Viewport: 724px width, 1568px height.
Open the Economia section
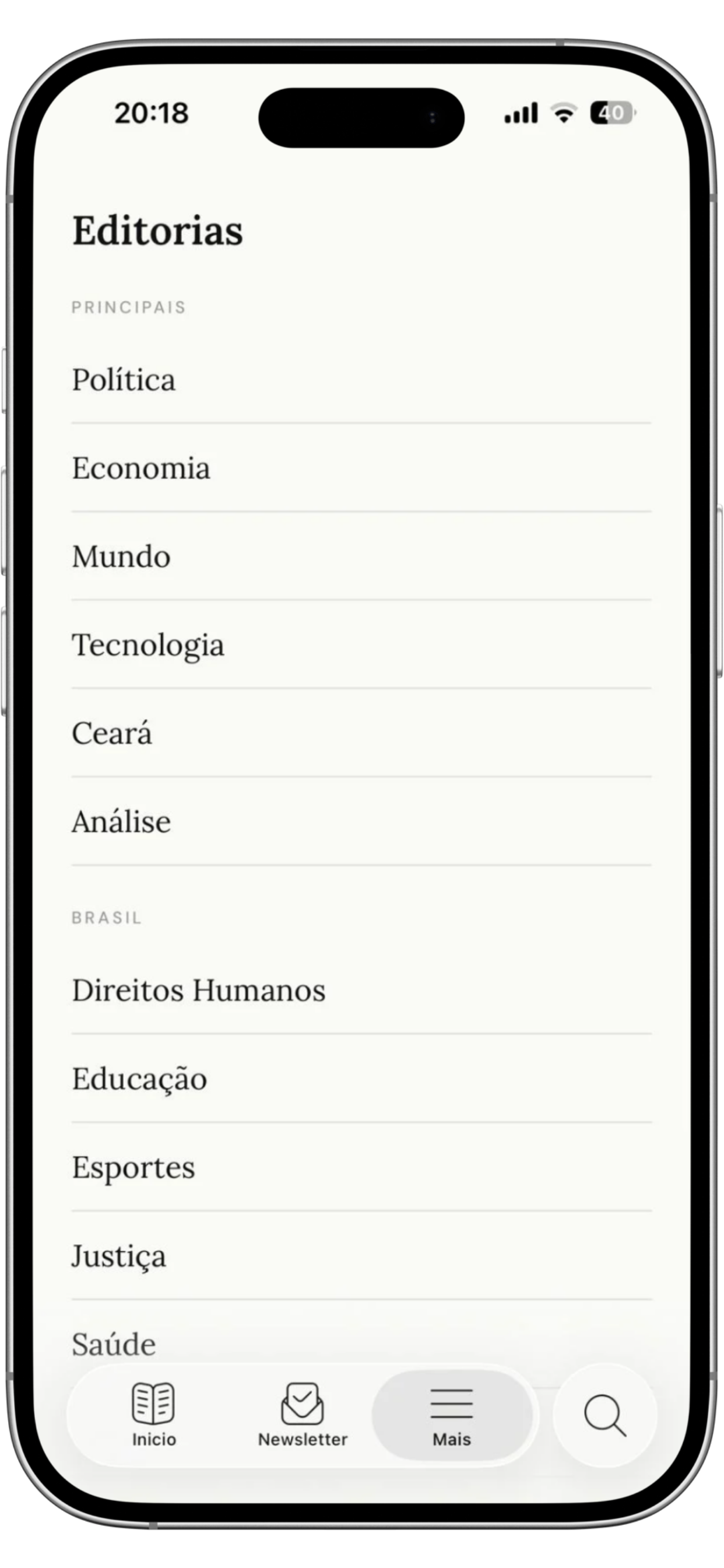[x=141, y=468]
